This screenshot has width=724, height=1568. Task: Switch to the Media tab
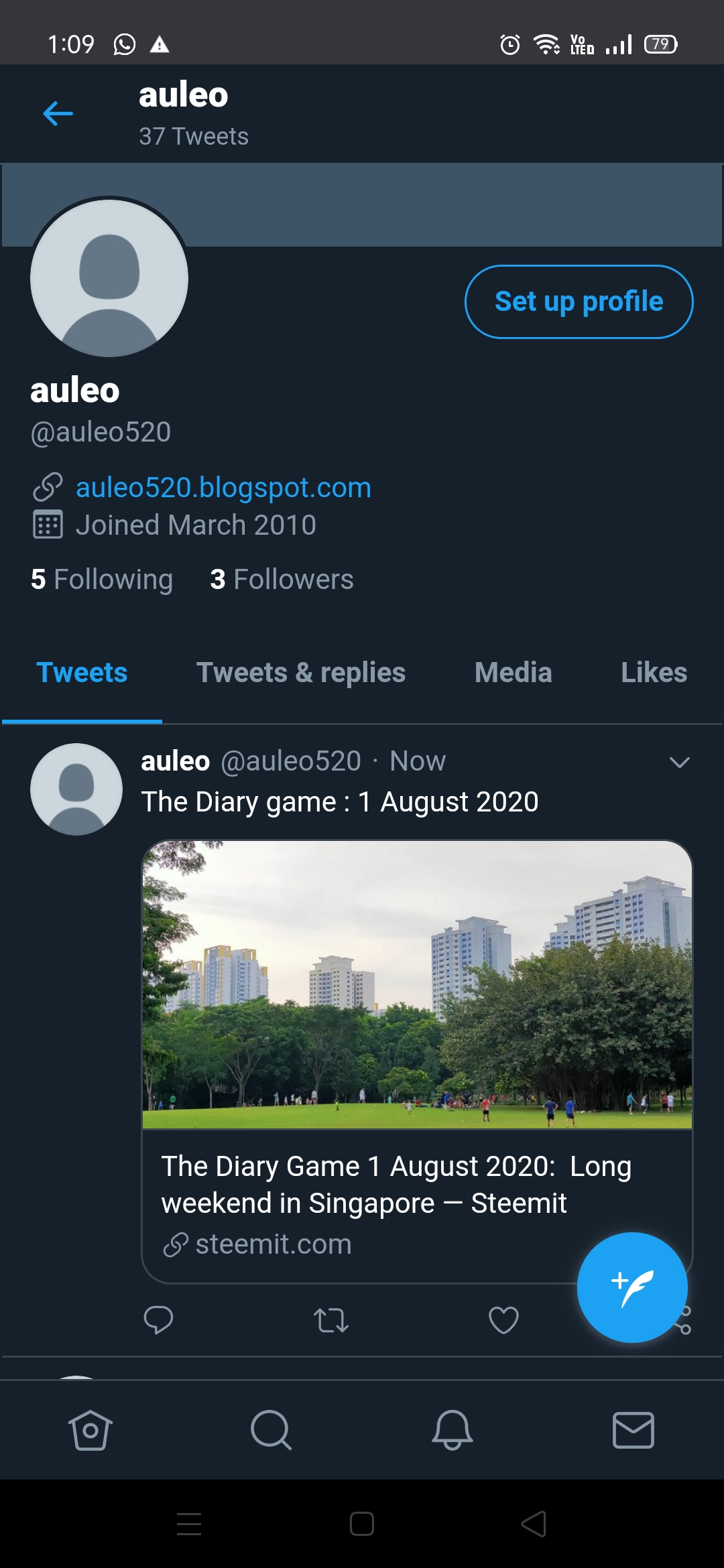(x=513, y=672)
